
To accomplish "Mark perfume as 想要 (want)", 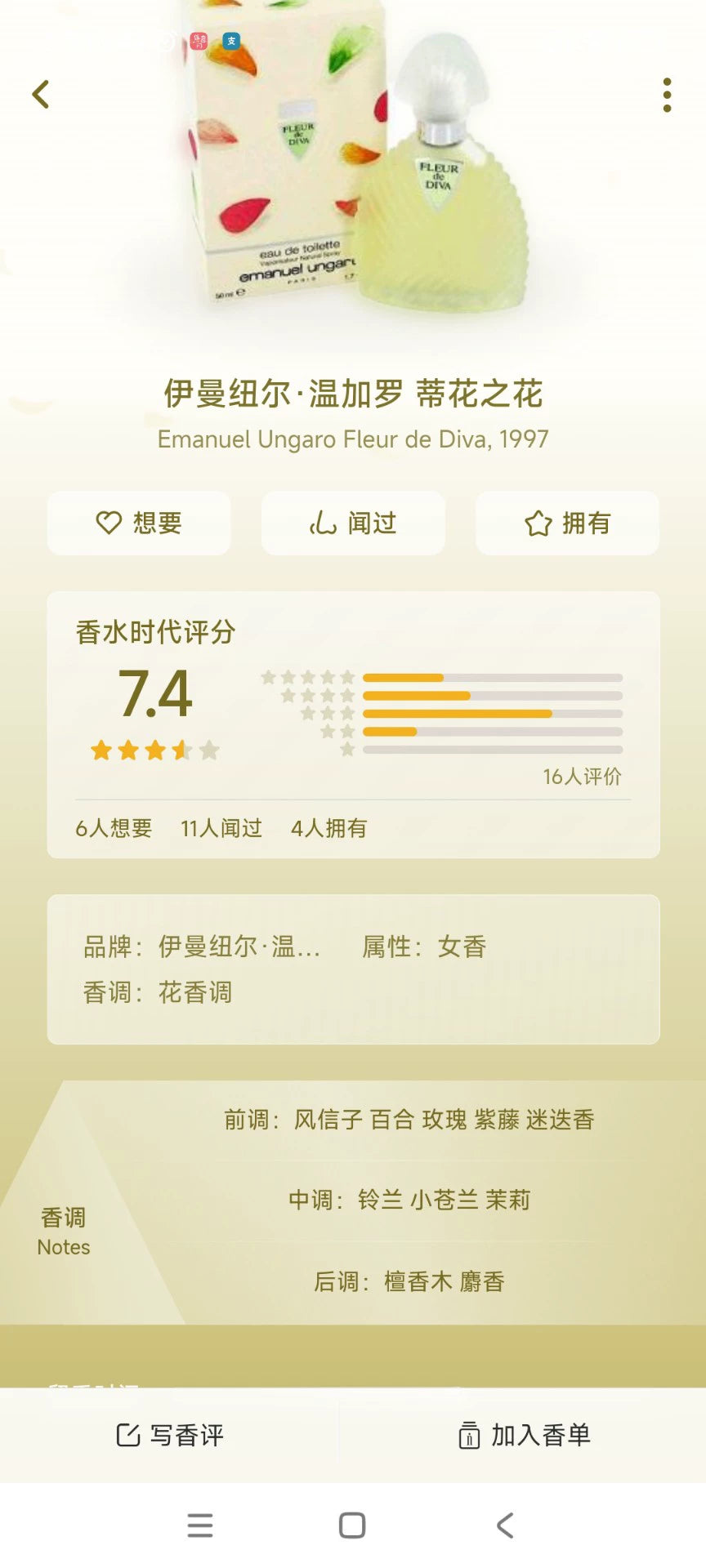I will point(139,523).
